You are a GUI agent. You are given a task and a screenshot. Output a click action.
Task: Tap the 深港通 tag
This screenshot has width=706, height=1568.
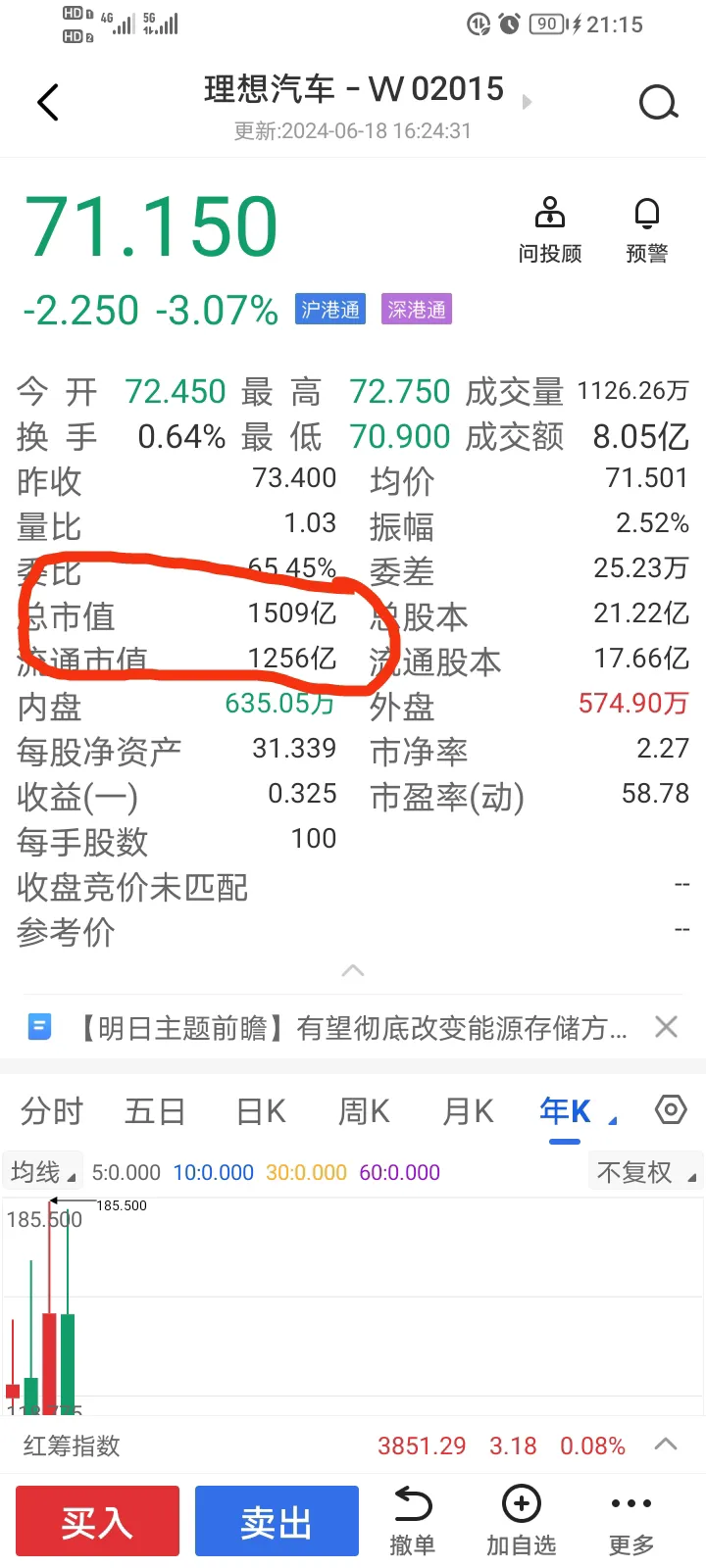(x=417, y=310)
